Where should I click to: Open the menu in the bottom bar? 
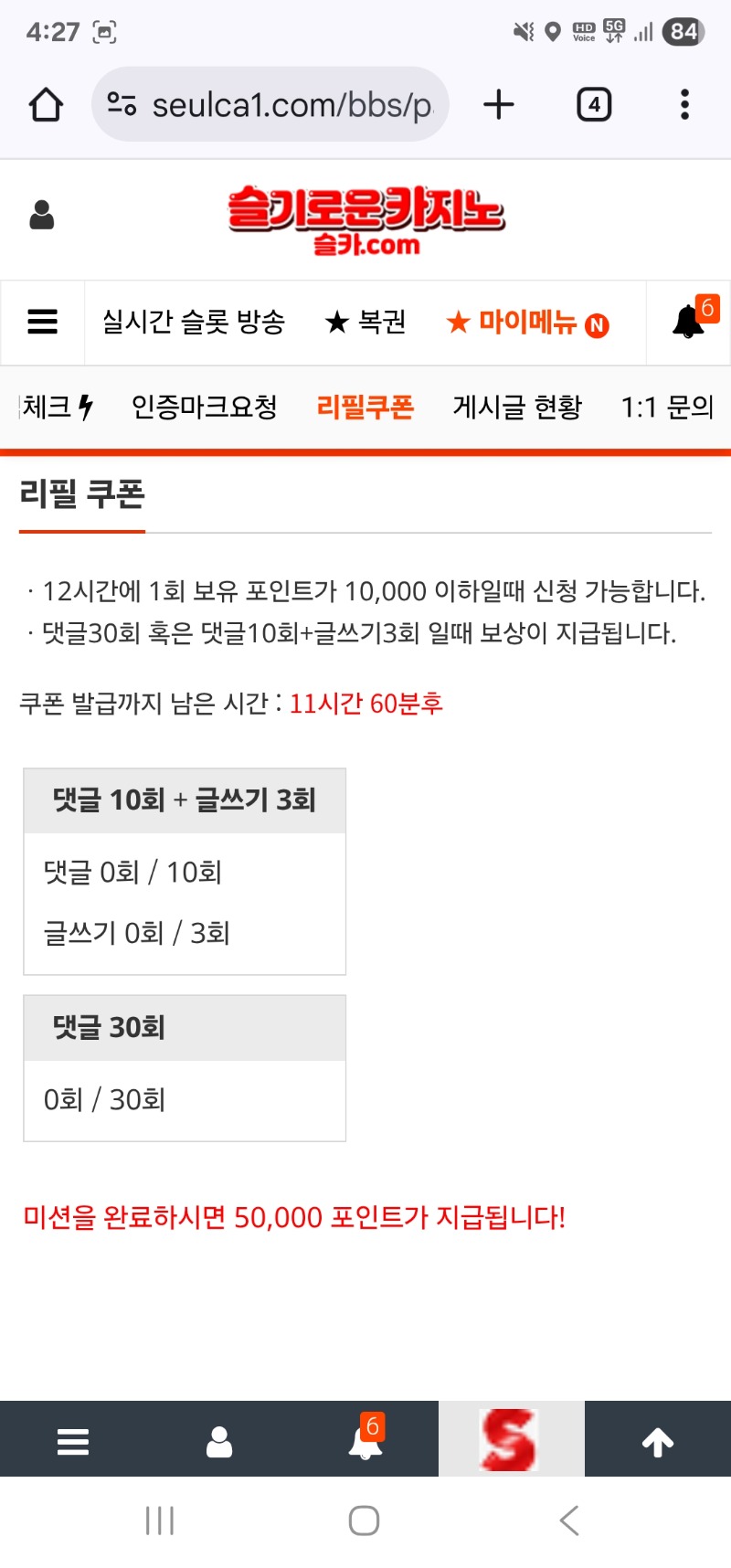(73, 1442)
